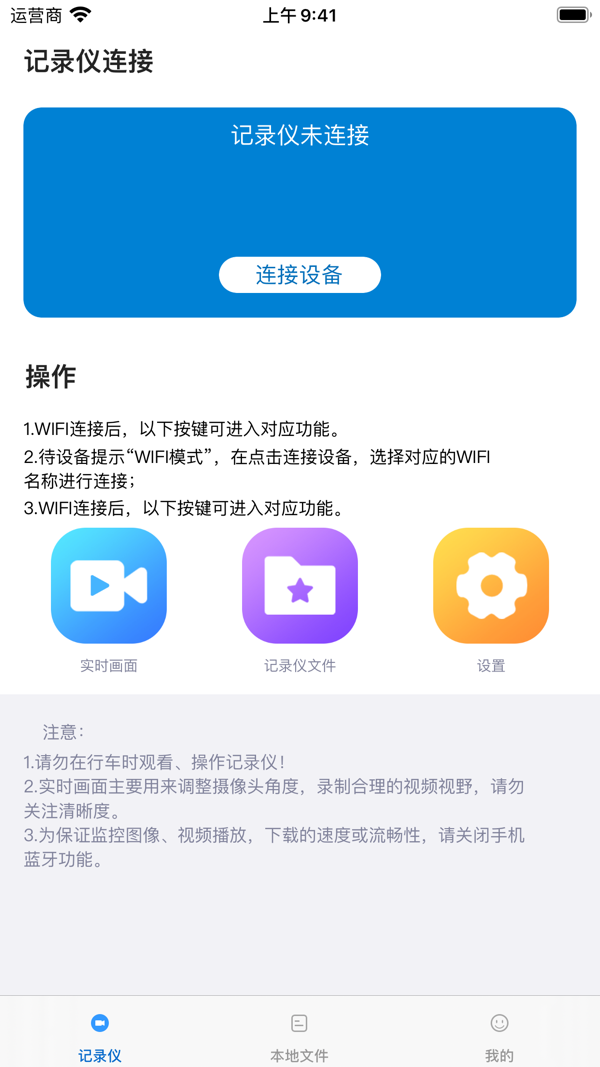Switch to the 本地文件 tab
The width and height of the screenshot is (600, 1067).
299,1037
